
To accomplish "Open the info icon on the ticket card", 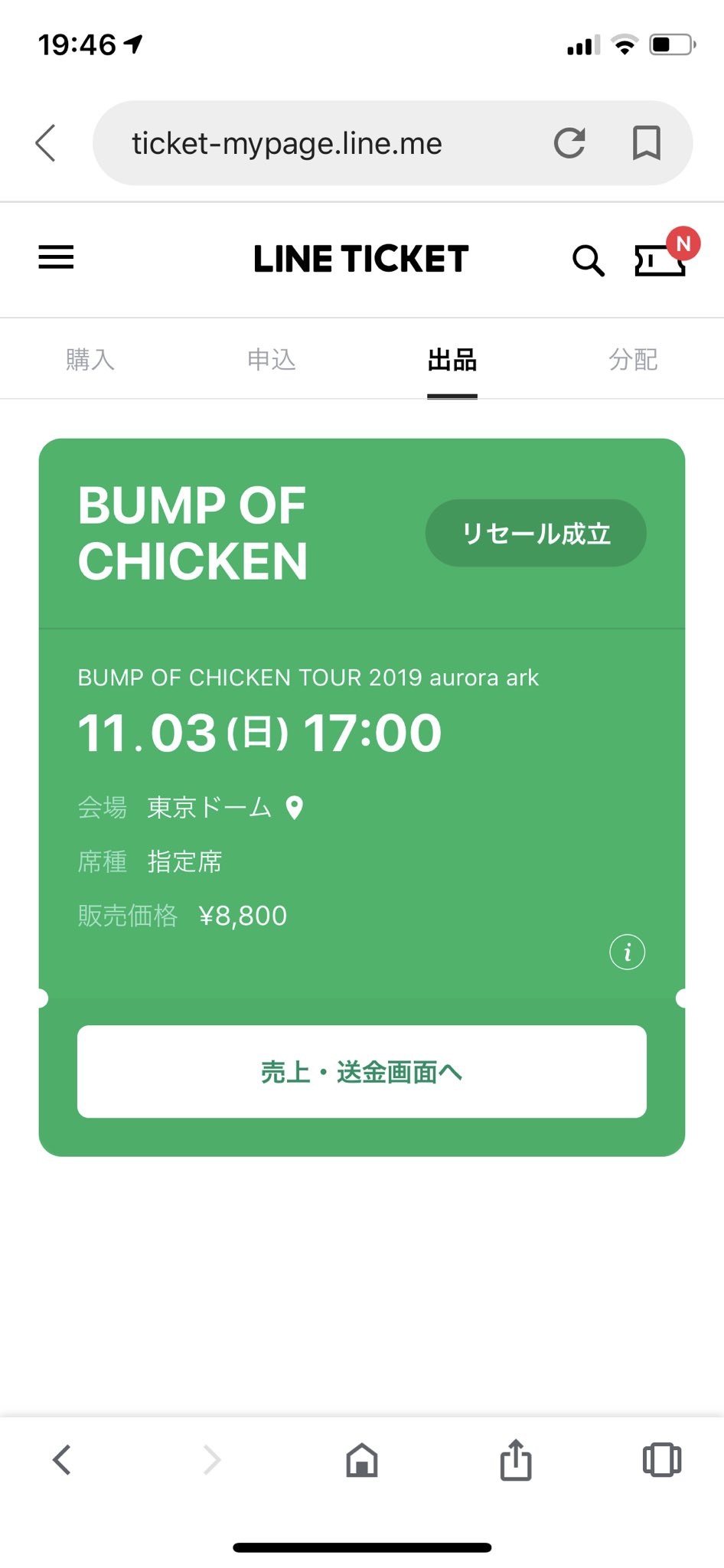I will click(627, 952).
